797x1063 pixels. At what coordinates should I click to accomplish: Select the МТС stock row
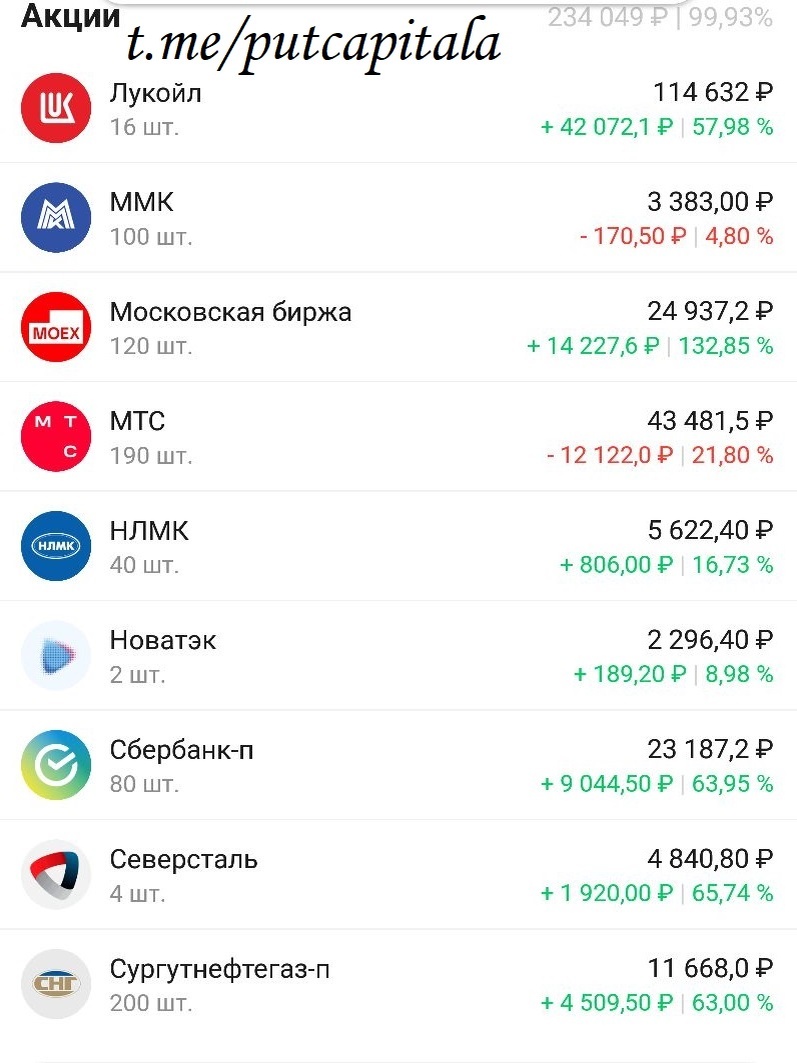click(398, 437)
